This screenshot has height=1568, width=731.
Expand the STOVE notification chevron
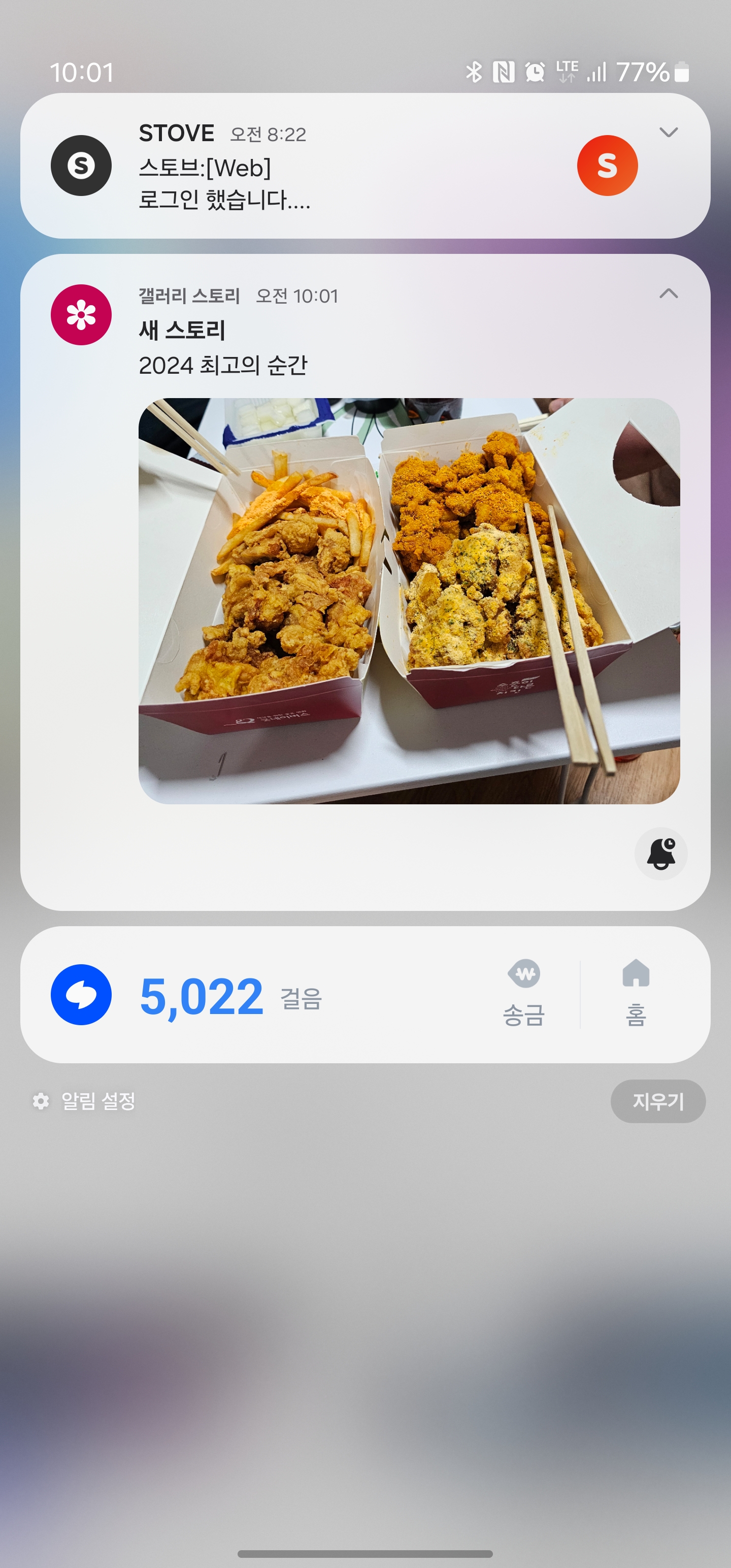[669, 133]
